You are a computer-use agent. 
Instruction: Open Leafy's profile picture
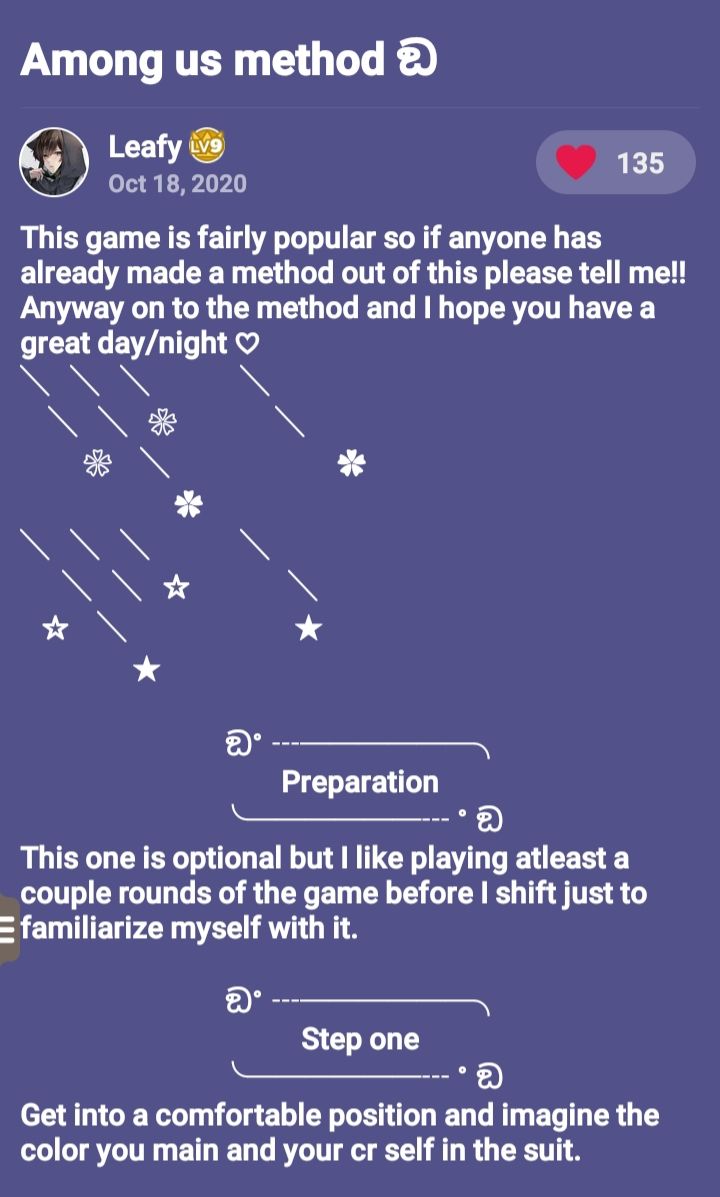click(54, 162)
